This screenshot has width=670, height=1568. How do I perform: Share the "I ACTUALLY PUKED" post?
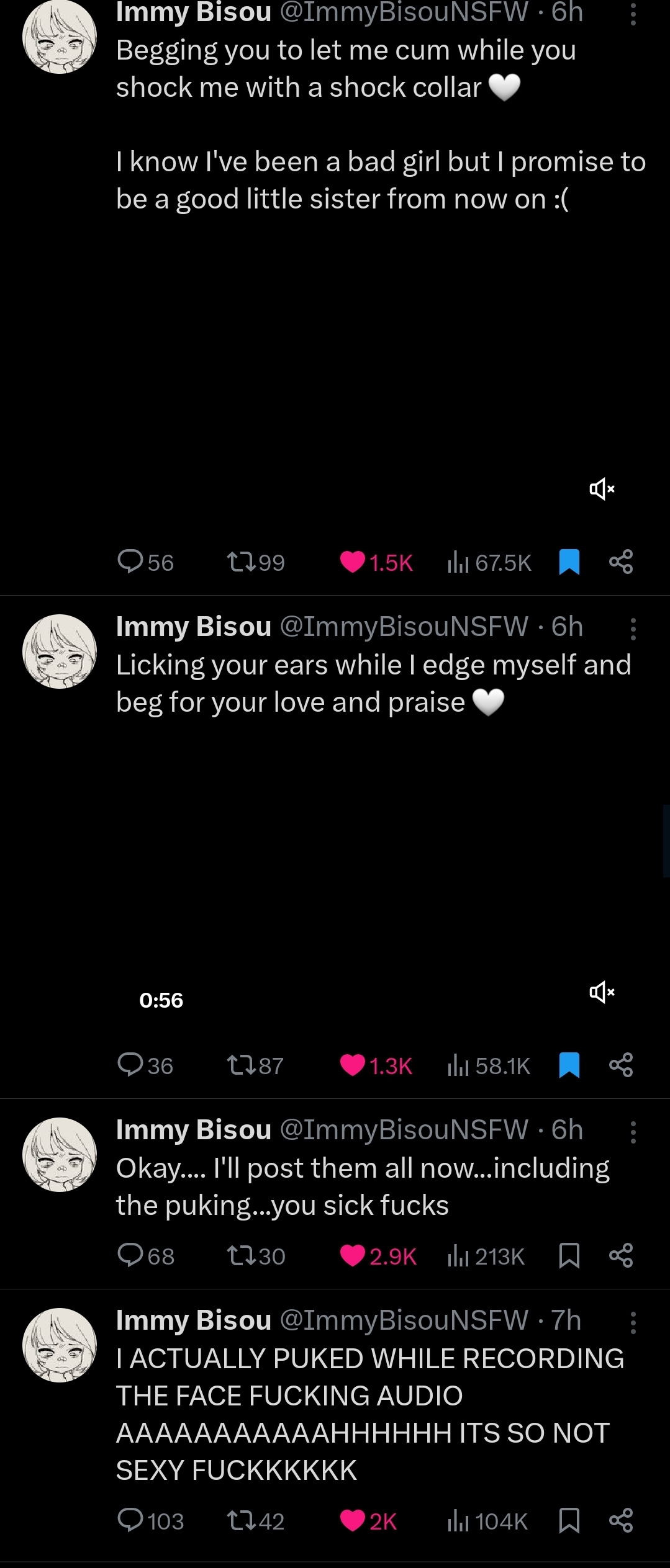[x=621, y=1520]
